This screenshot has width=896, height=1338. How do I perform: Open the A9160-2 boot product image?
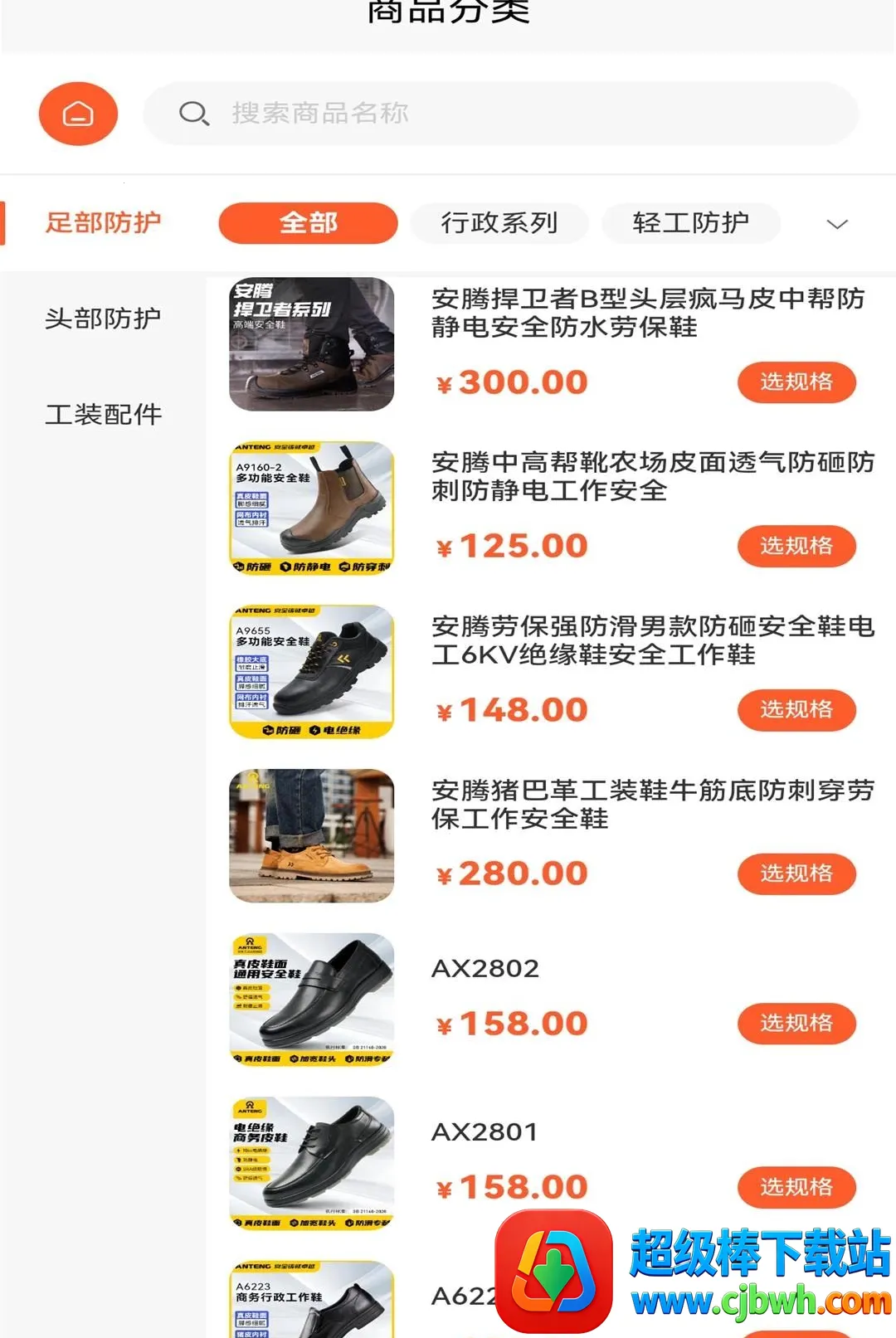pyautogui.click(x=311, y=508)
